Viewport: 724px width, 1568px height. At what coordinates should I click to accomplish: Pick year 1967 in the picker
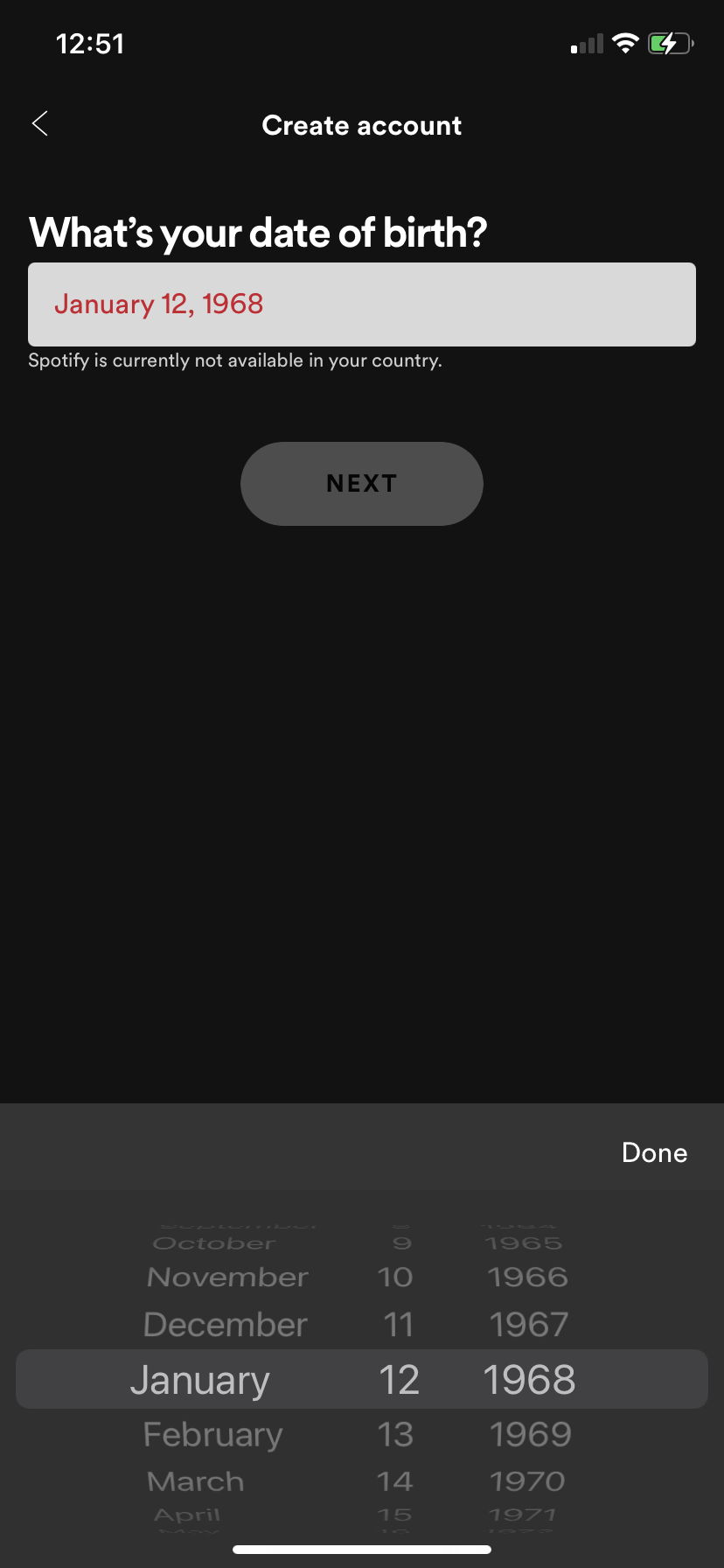[529, 1325]
